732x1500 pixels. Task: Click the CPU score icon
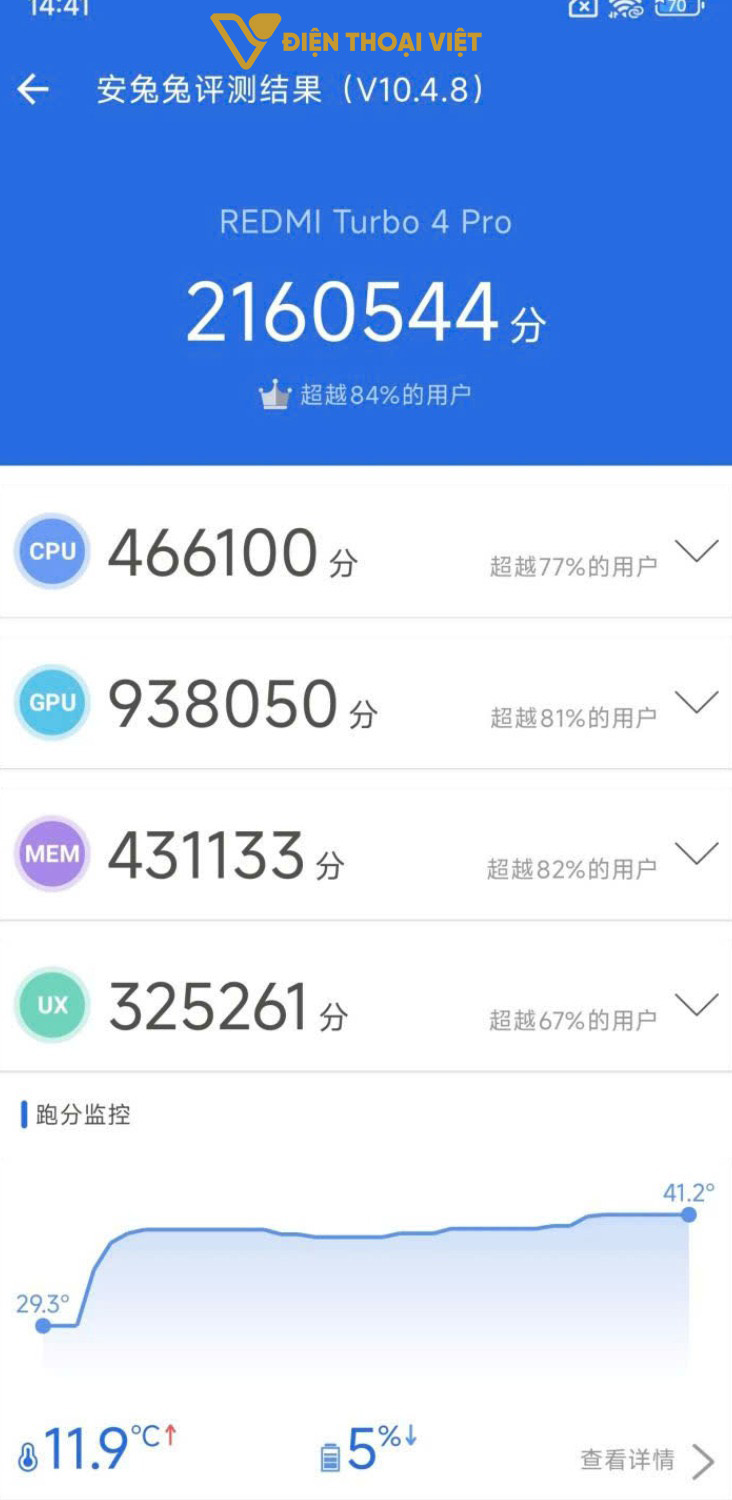51,551
